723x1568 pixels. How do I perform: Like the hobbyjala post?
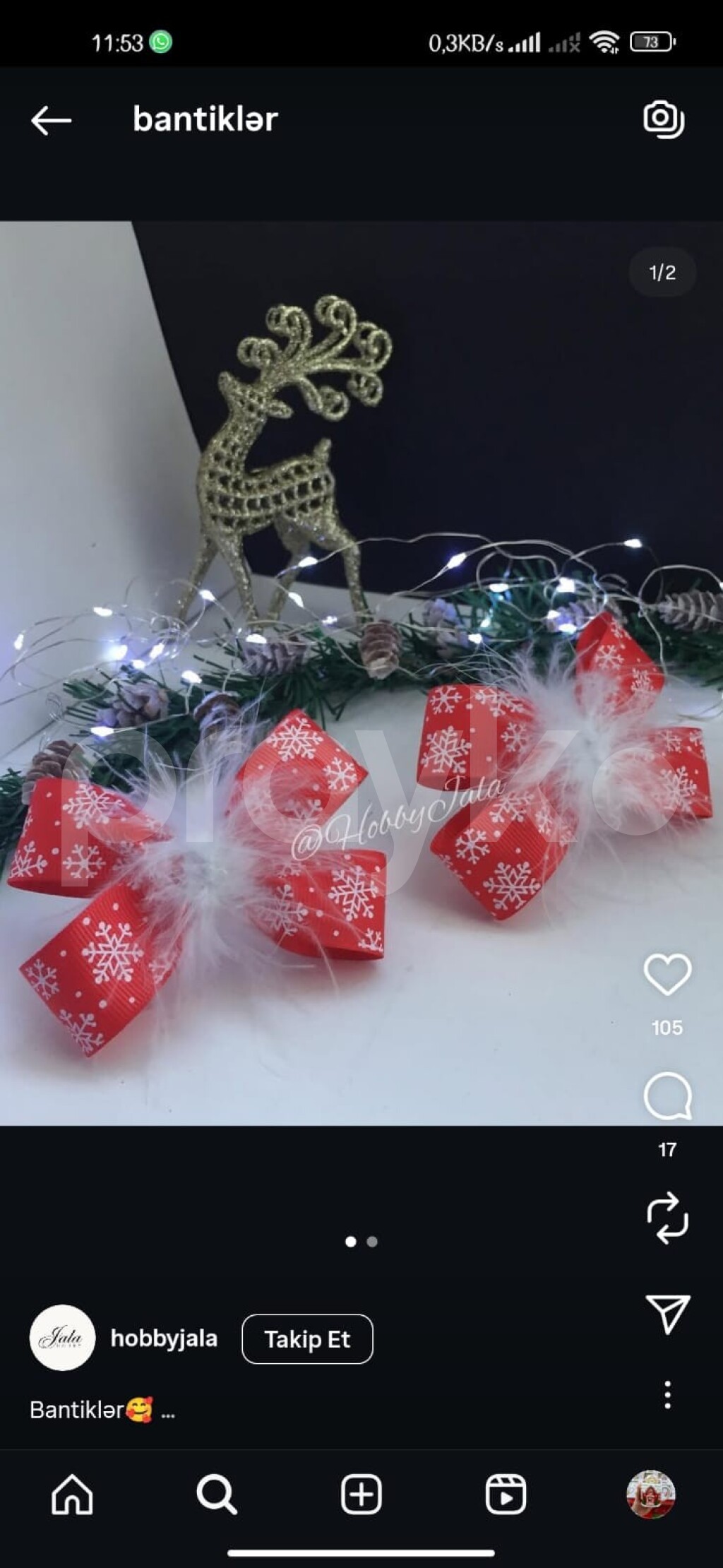pyautogui.click(x=667, y=975)
